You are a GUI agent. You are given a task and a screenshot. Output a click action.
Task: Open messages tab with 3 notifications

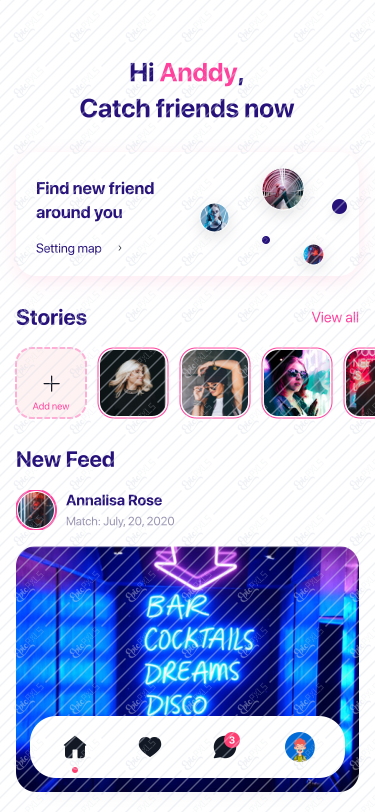pyautogui.click(x=225, y=747)
